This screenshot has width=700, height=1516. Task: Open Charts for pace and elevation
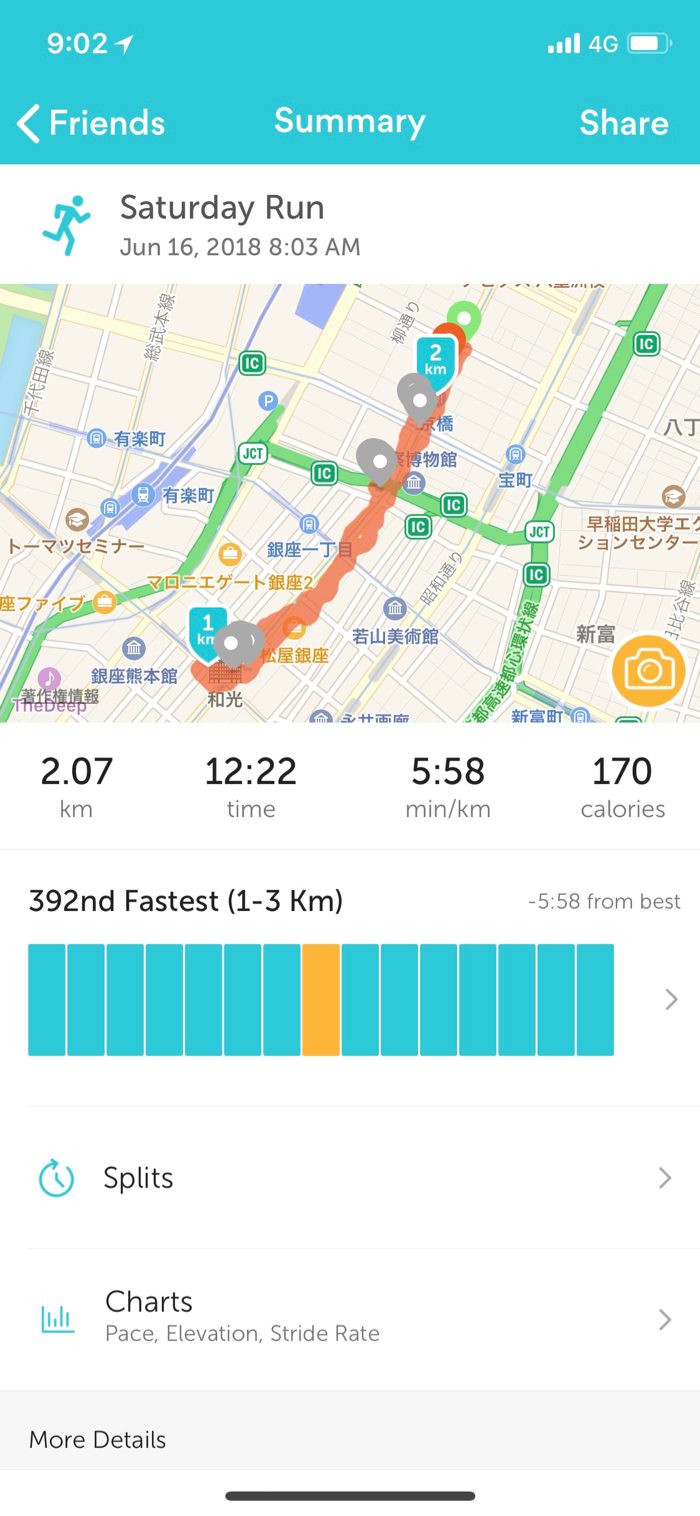(x=350, y=1318)
